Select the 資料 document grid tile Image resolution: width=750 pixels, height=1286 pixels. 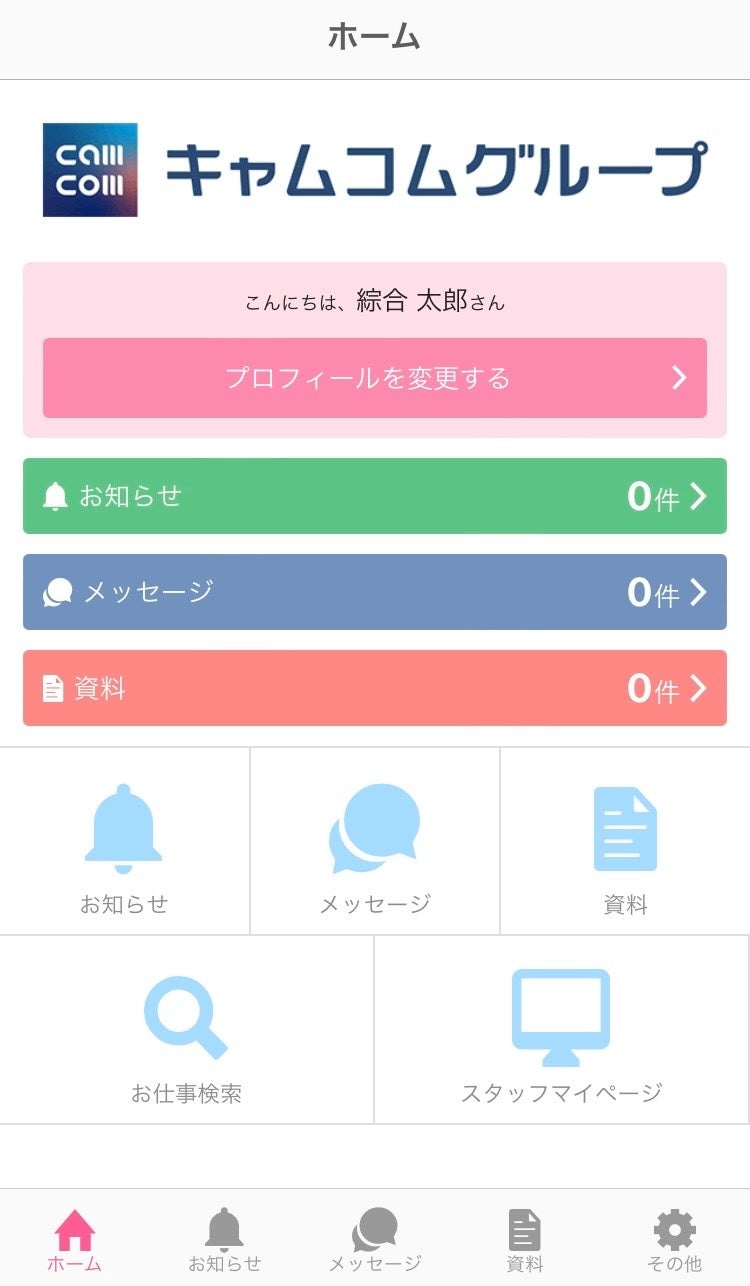(625, 841)
